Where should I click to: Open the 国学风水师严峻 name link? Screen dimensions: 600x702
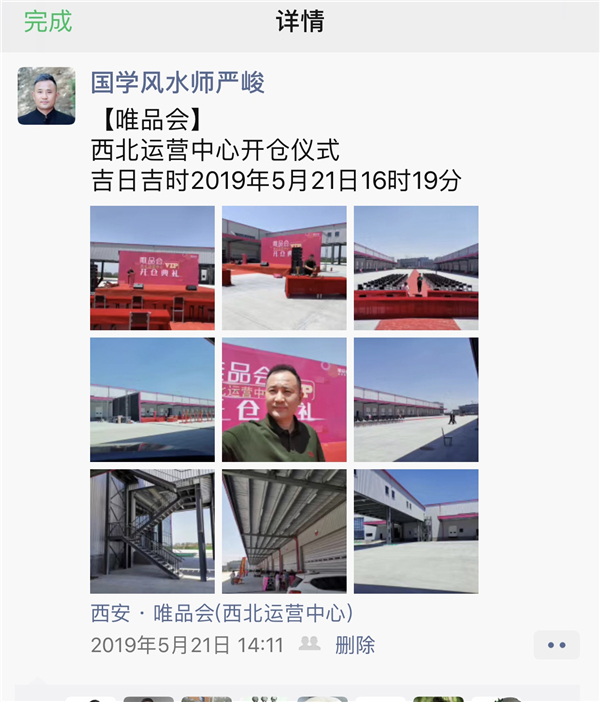[178, 82]
